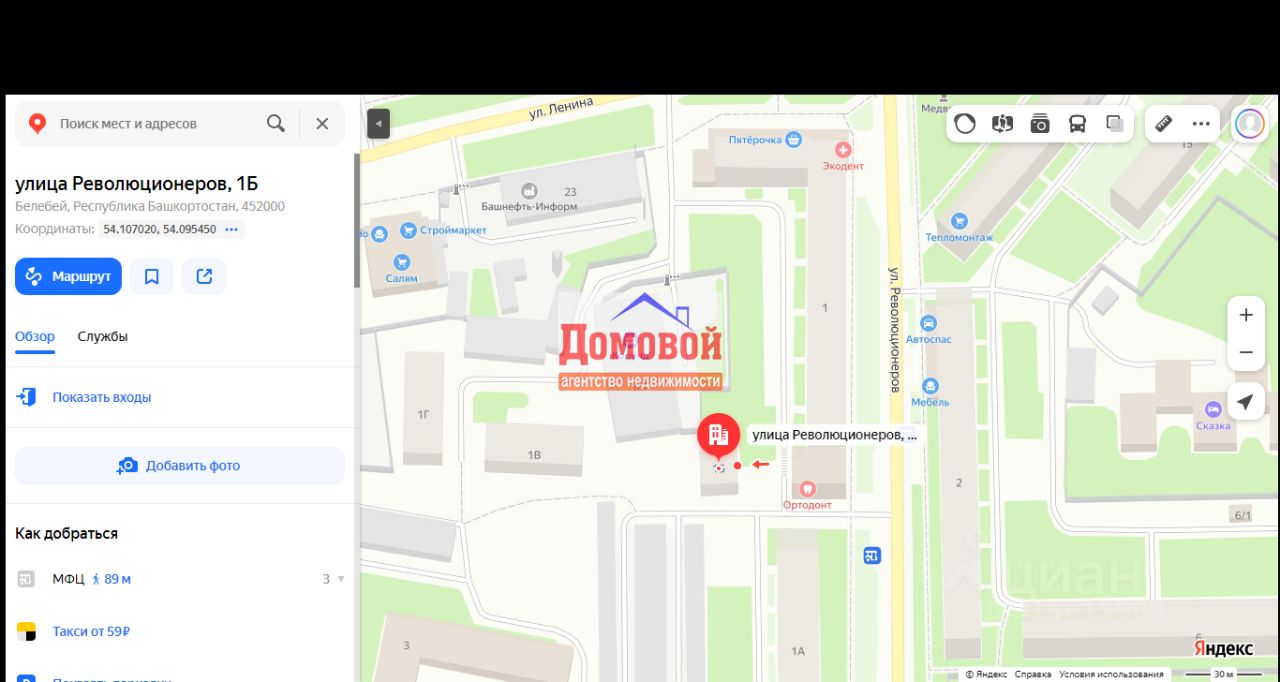Viewport: 1280px width, 682px height.
Task: Show public transport layer
Action: coord(1077,123)
